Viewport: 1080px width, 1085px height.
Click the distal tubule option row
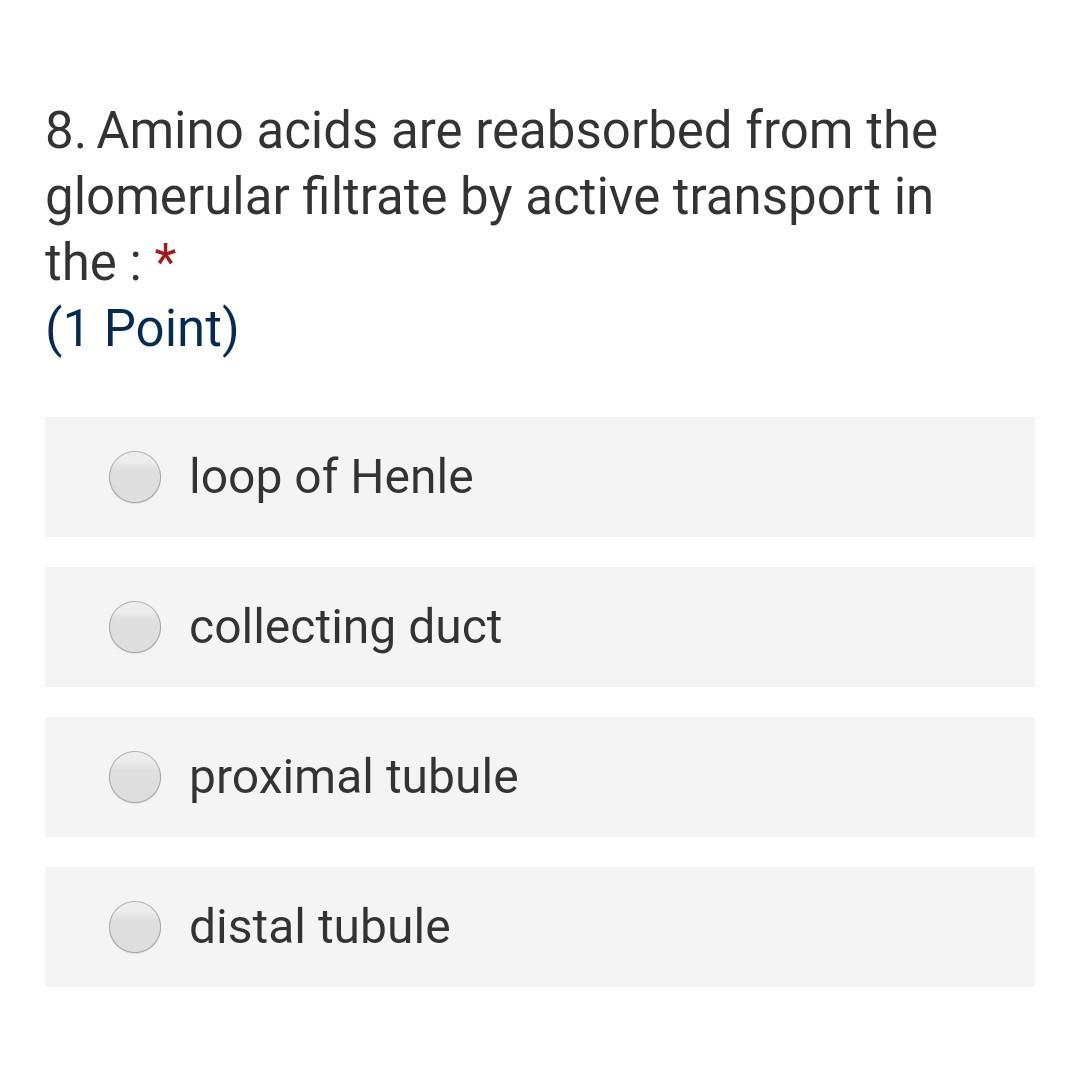point(540,927)
